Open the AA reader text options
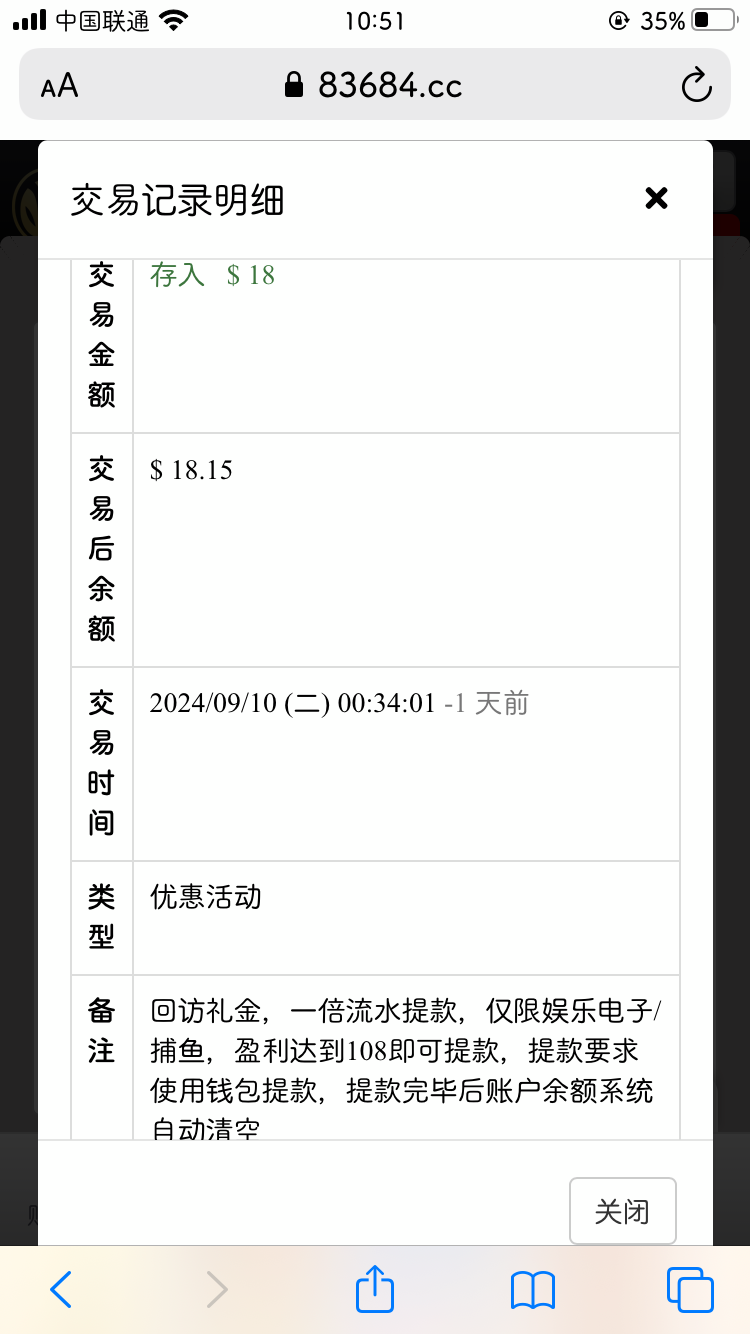The width and height of the screenshot is (750, 1334). [59, 86]
